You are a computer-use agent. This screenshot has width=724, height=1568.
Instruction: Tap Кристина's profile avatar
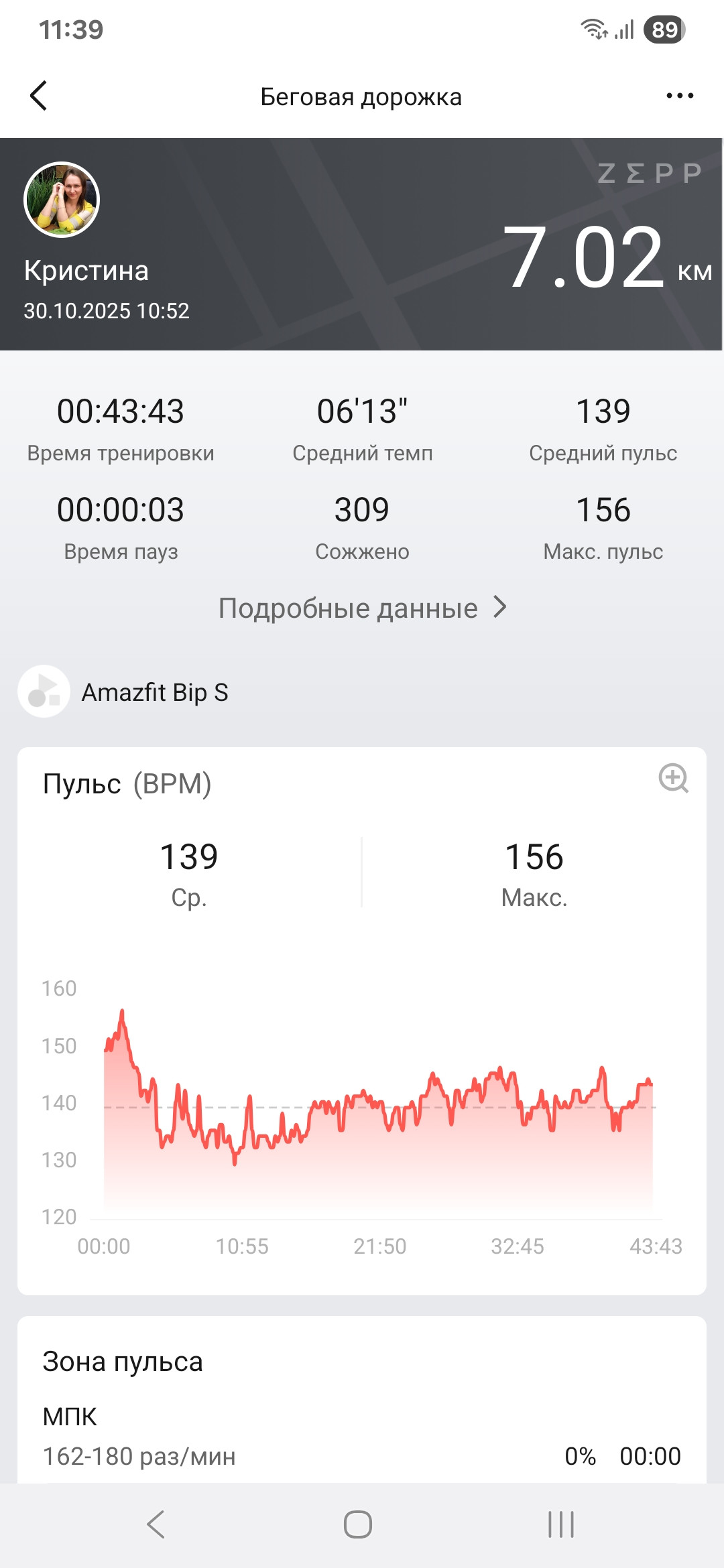62,200
